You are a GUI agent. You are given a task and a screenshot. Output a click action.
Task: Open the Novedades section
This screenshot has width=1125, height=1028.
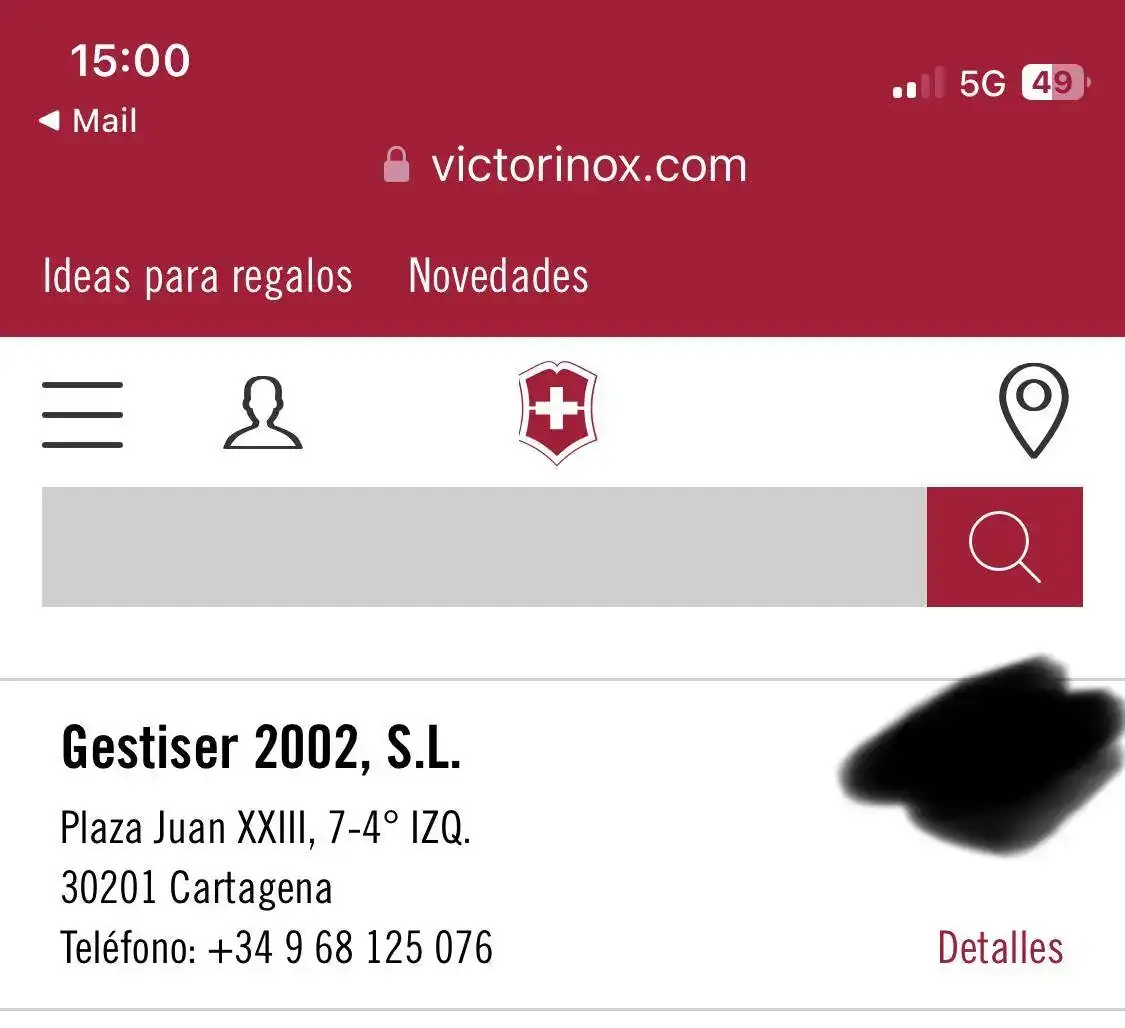498,276
